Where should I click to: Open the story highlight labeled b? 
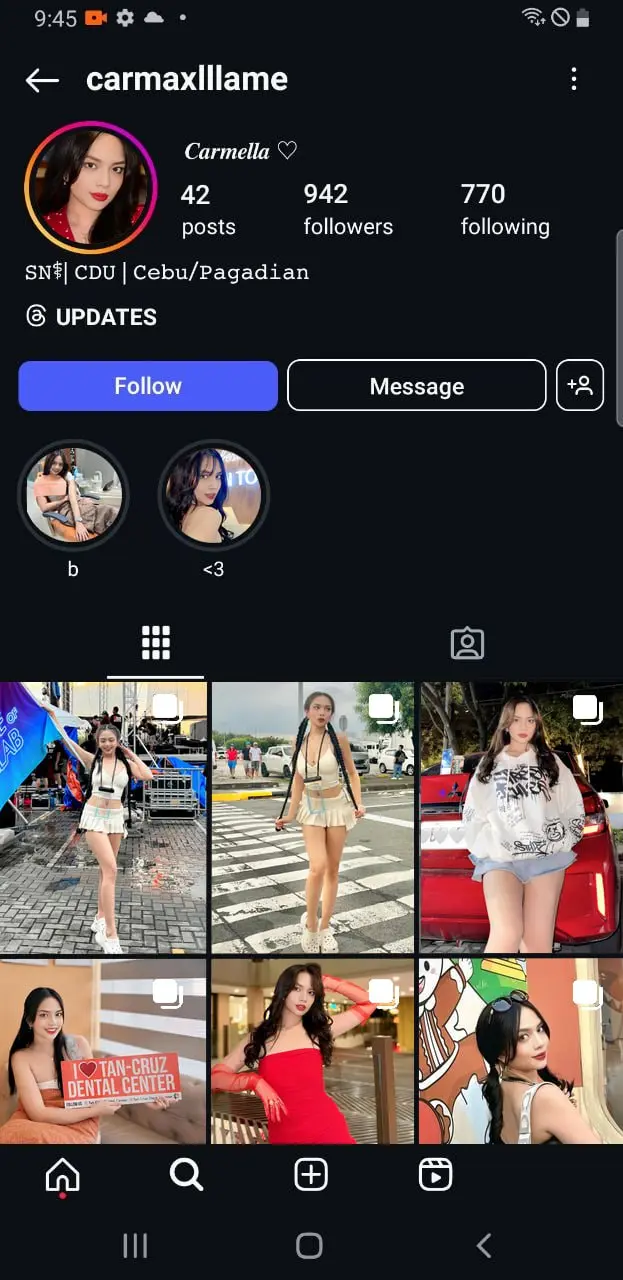pos(73,496)
